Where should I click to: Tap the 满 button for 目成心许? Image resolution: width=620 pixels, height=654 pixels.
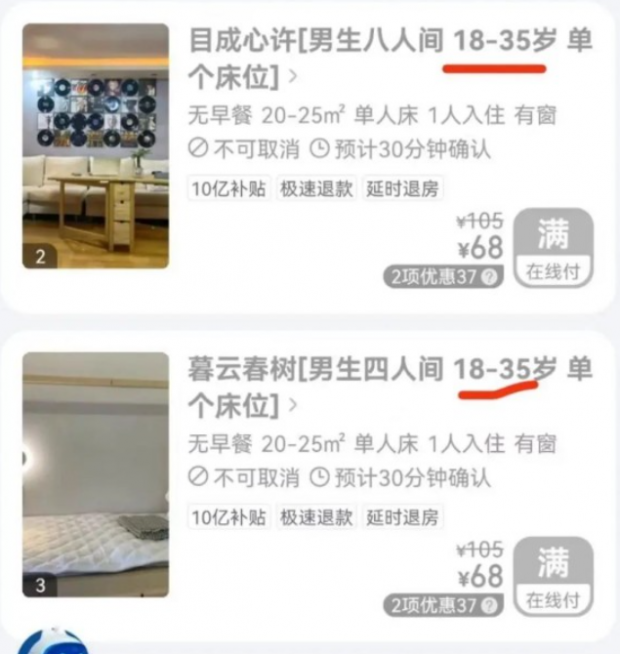[x=553, y=246]
